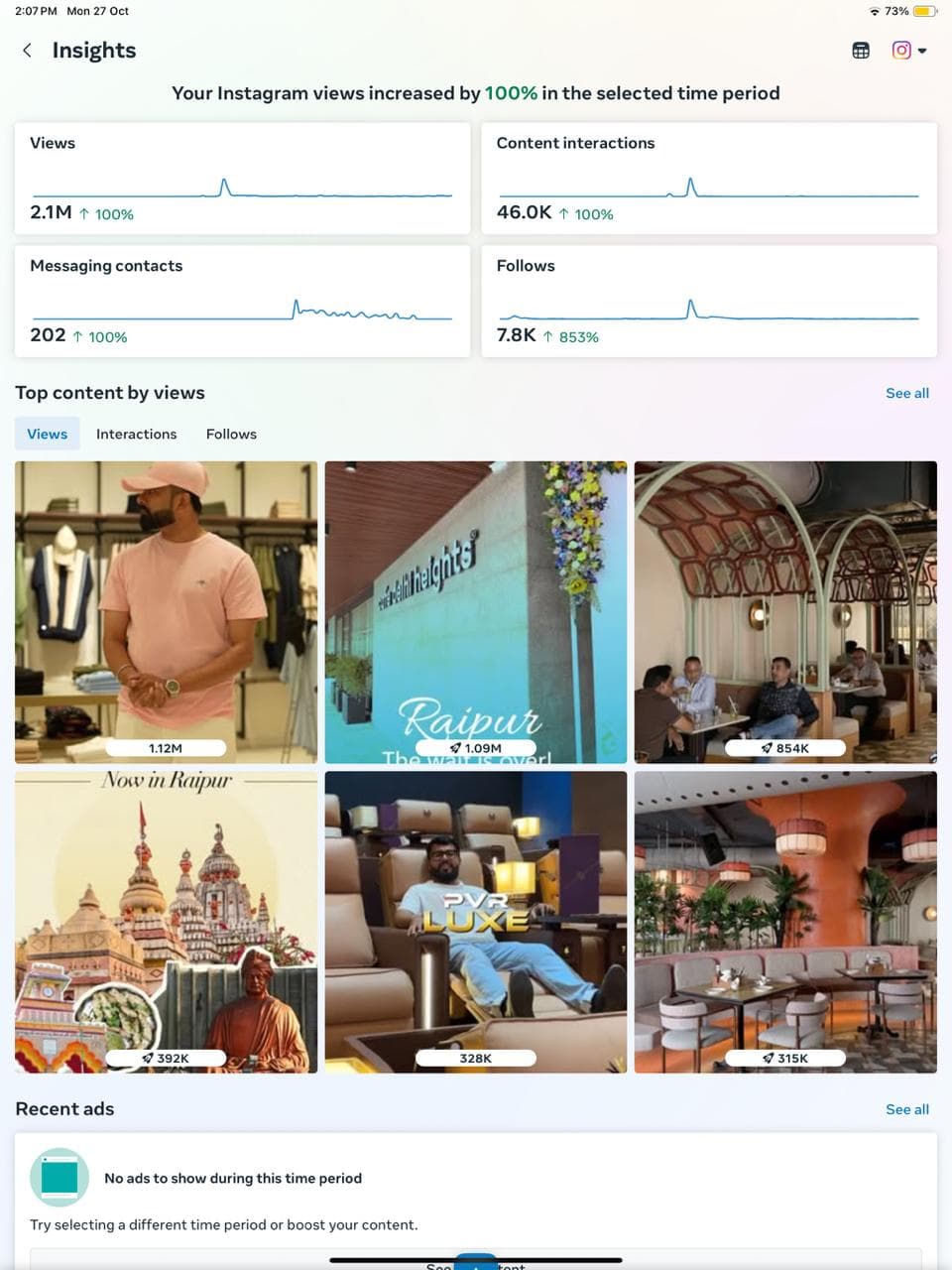
Task: Go back from Insights
Action: point(27,51)
